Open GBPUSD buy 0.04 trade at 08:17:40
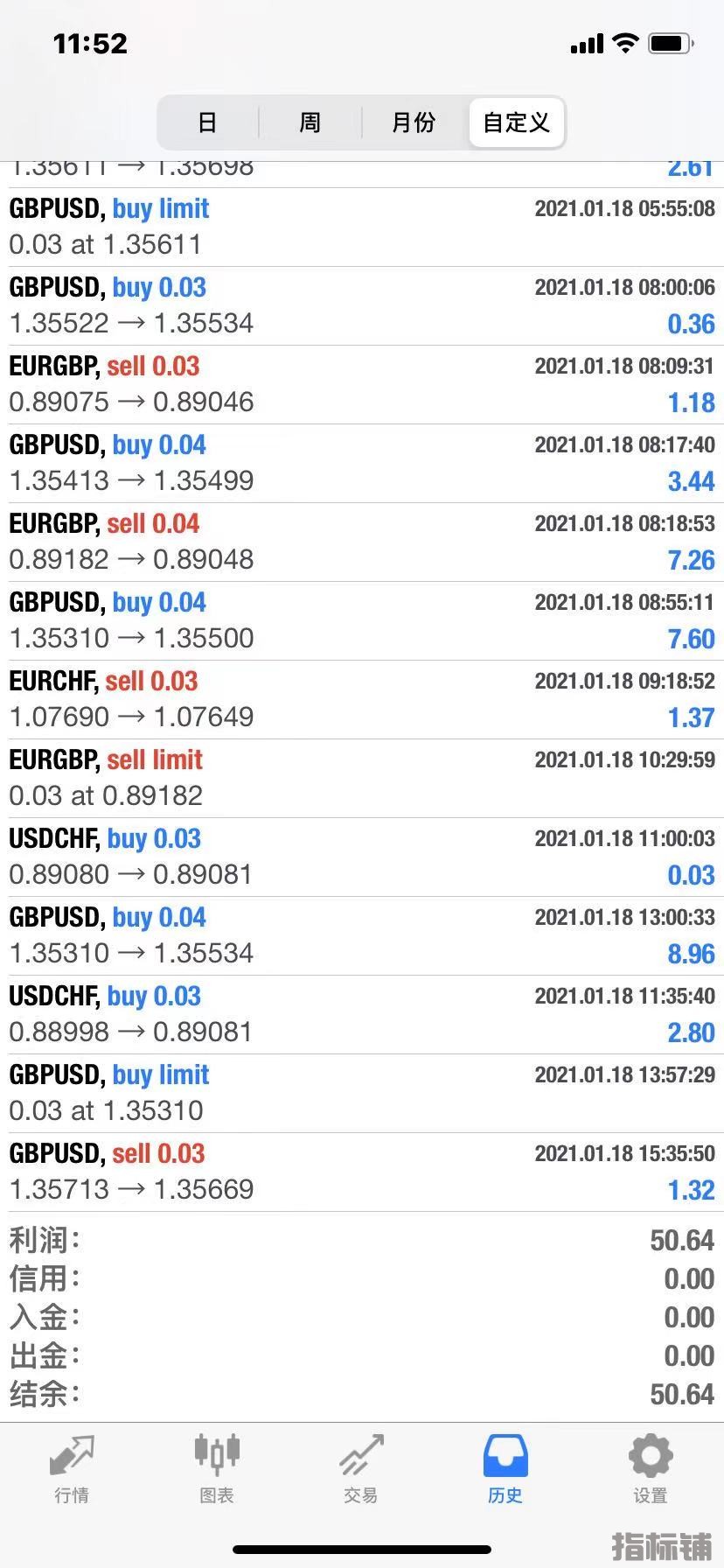 (362, 463)
